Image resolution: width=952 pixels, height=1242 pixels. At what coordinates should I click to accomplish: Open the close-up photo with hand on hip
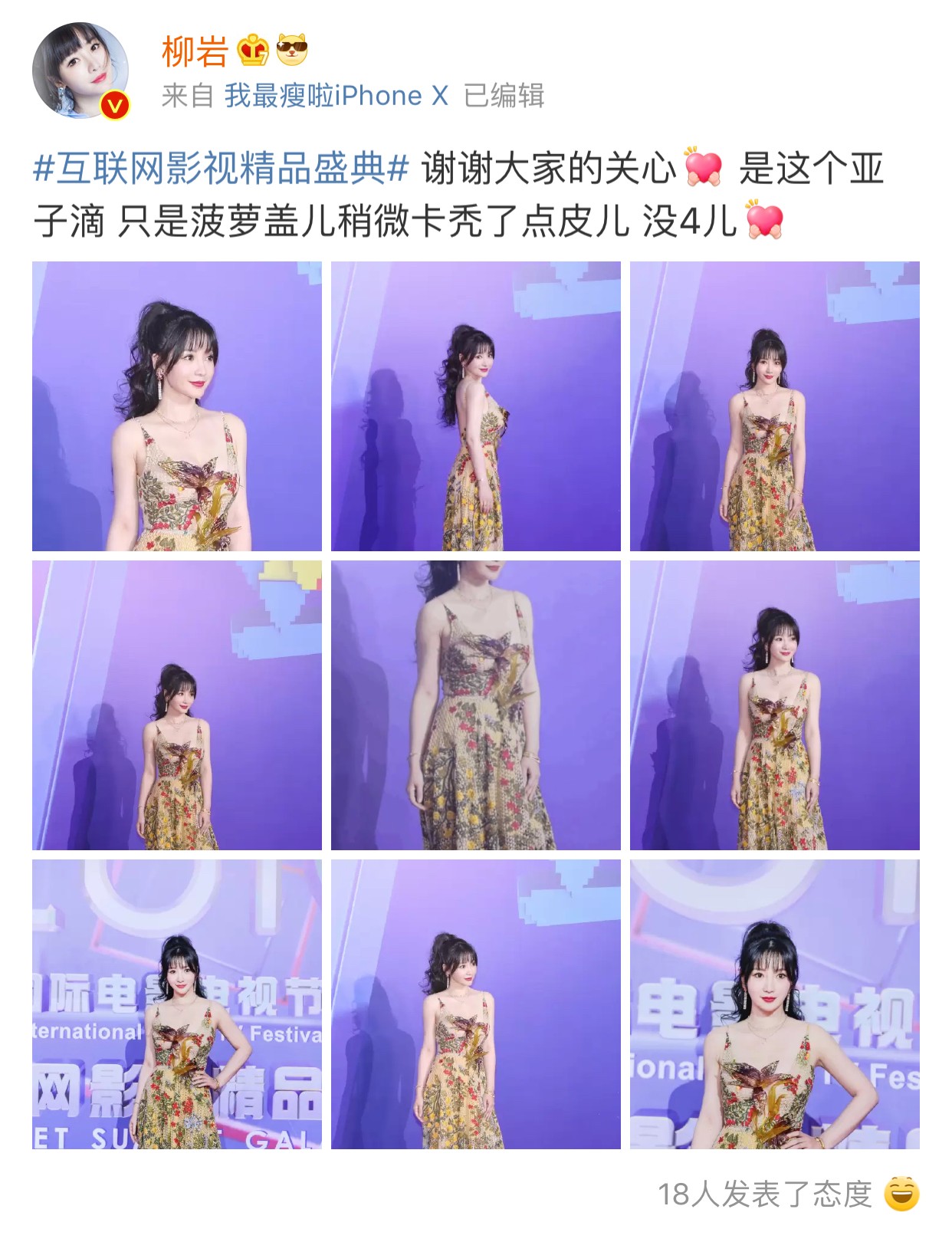pyautogui.click(x=774, y=1004)
